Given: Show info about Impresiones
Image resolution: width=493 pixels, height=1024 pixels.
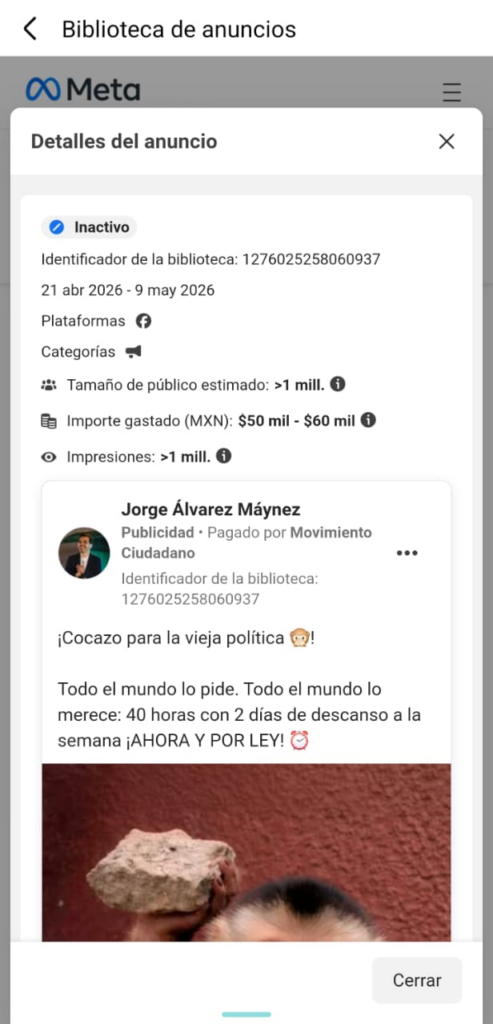Looking at the screenshot, I should 224,456.
